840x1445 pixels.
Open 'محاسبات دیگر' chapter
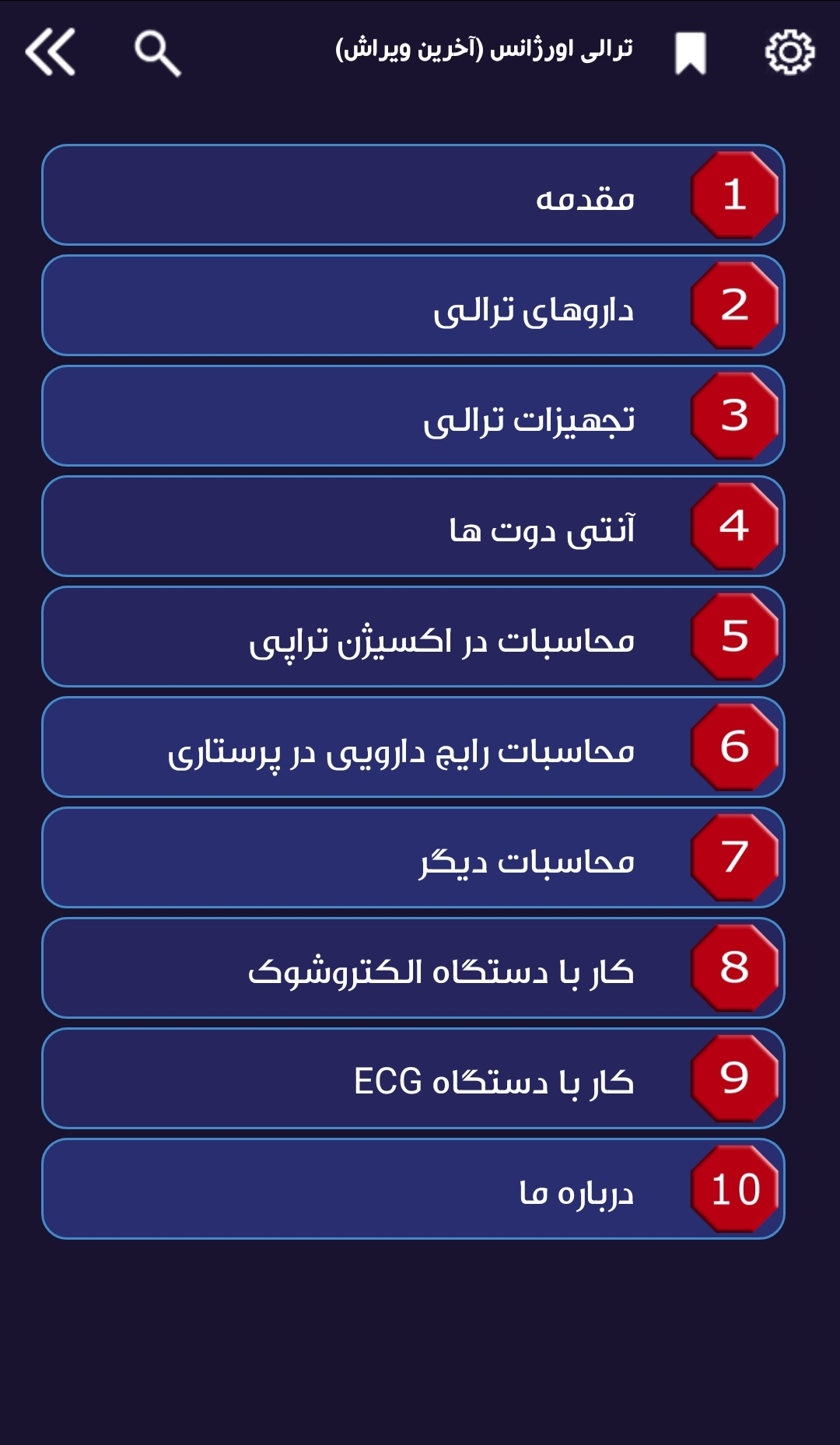pos(389,859)
